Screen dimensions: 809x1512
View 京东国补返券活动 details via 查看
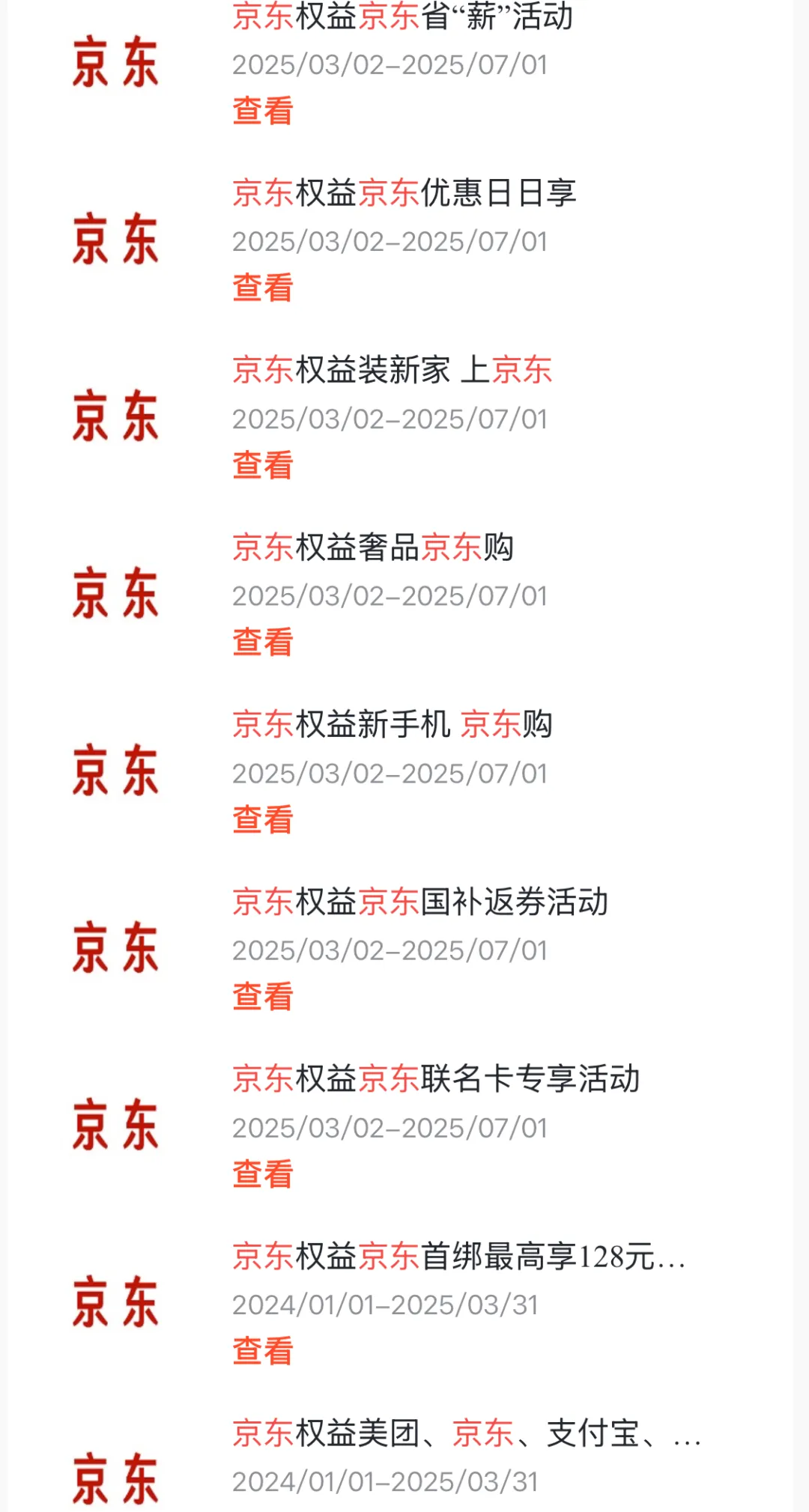click(x=262, y=997)
